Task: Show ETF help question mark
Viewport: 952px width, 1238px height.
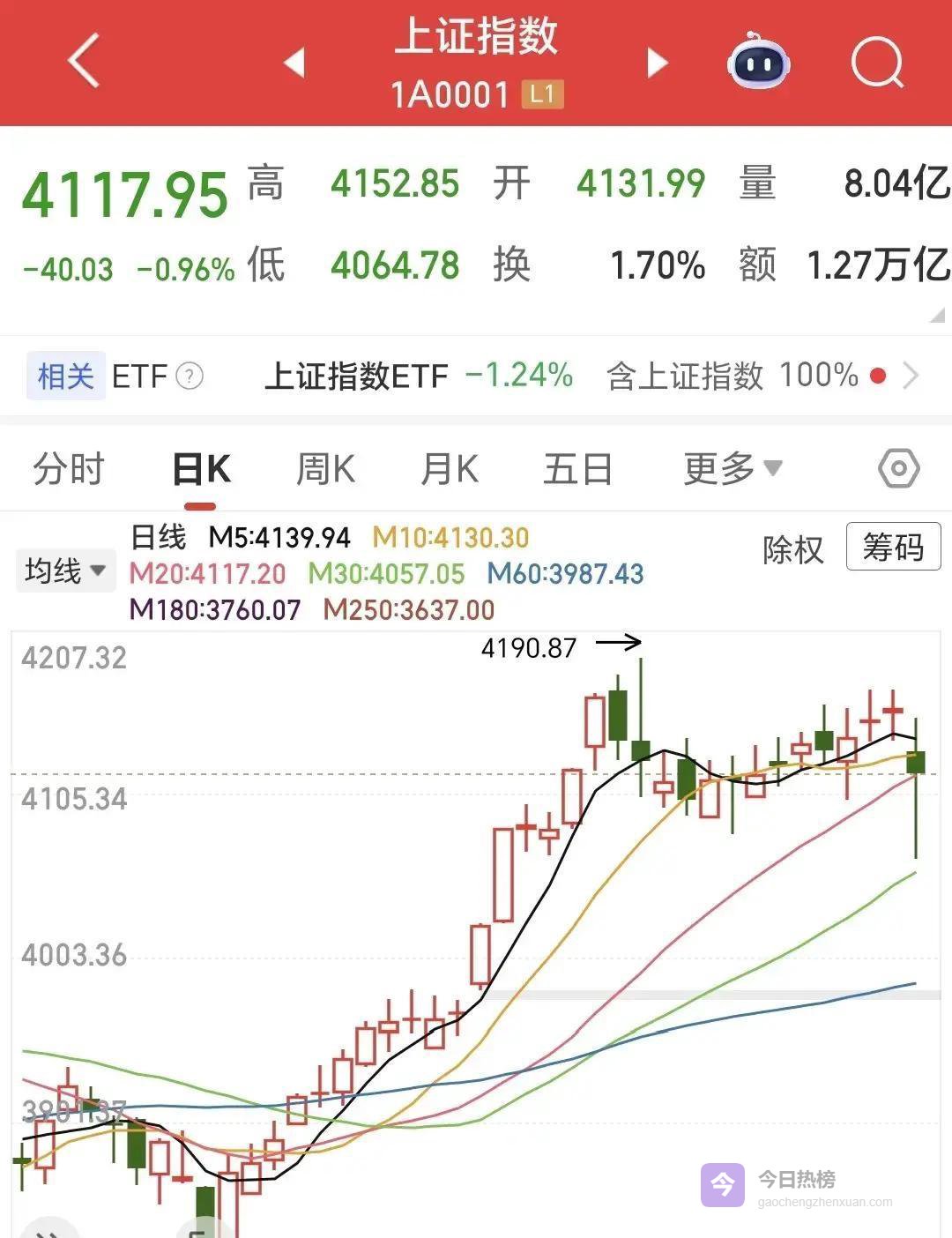Action: tap(190, 377)
